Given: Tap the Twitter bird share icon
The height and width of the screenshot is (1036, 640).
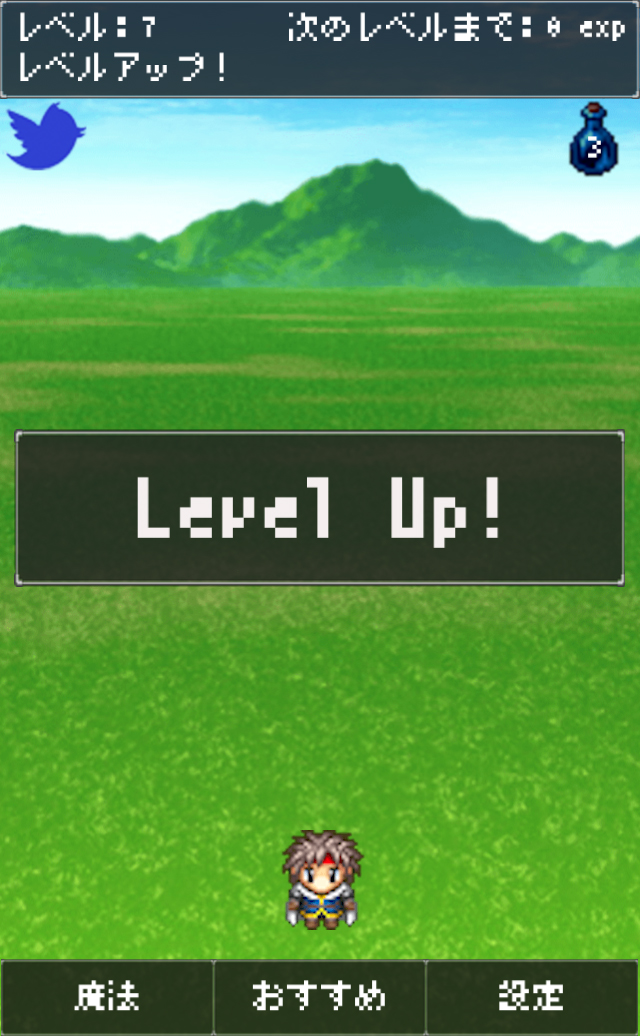Looking at the screenshot, I should tap(46, 136).
